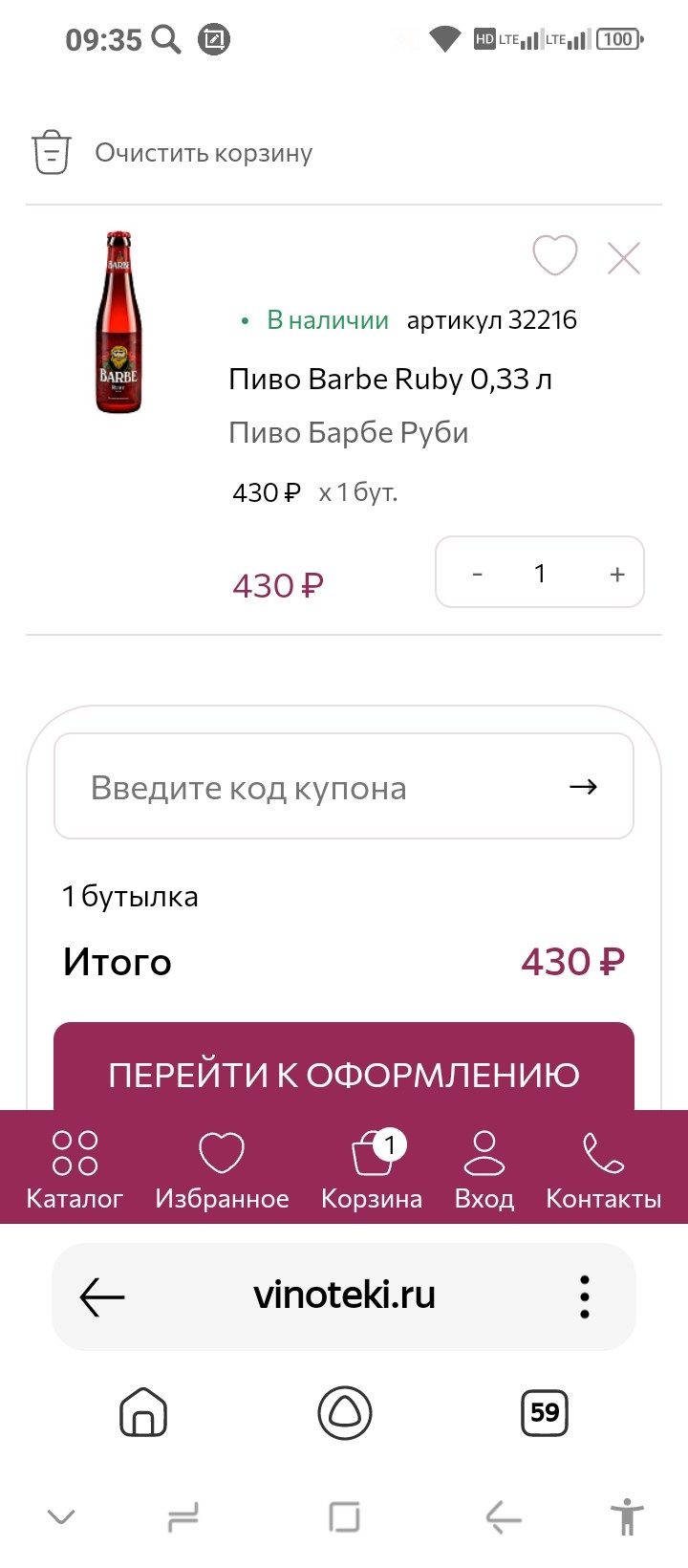Viewport: 688px width, 1568px height.
Task: Open Пиво Barbe Ruby 0,33 л product page
Action: (390, 380)
